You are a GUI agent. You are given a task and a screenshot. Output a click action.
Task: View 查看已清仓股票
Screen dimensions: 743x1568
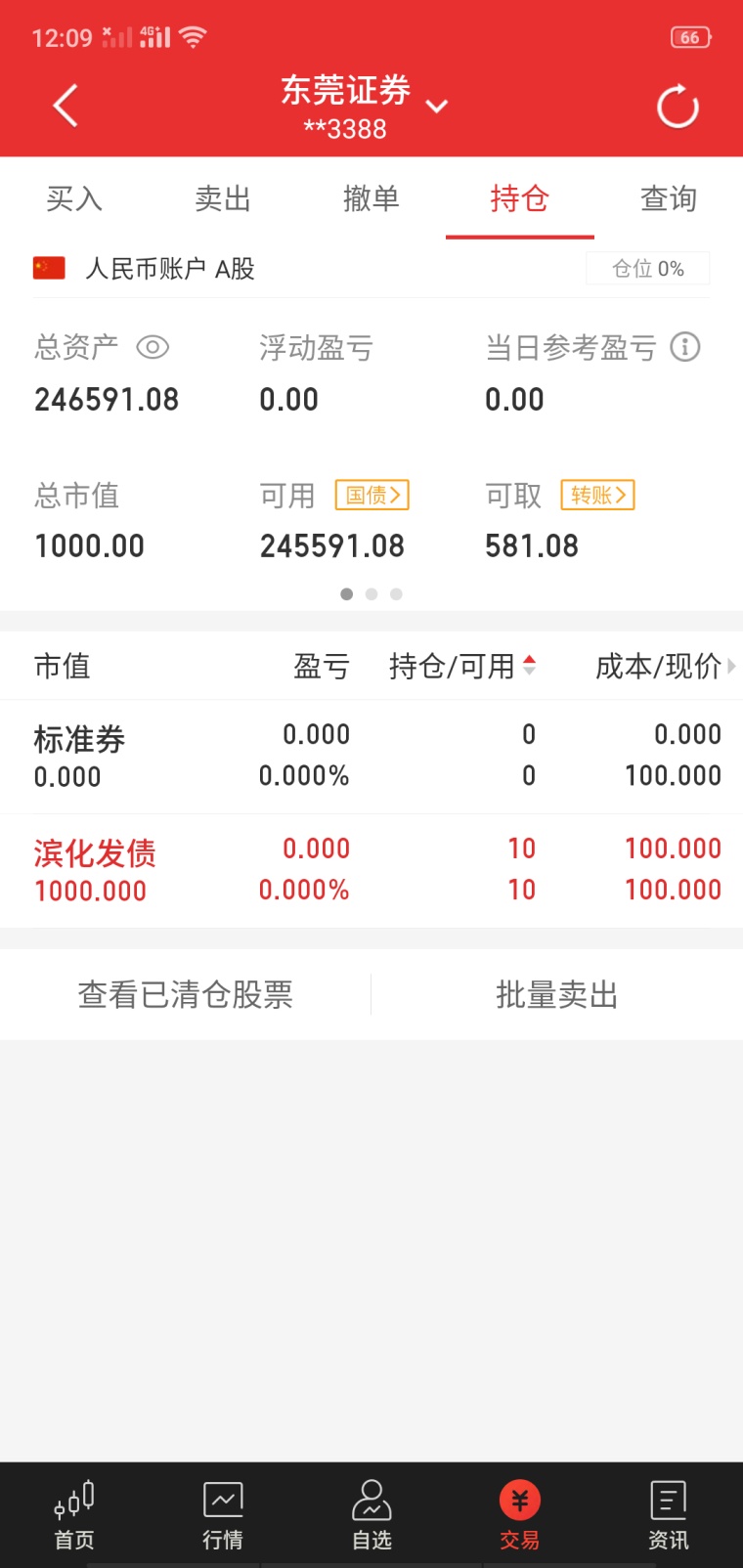click(x=186, y=994)
